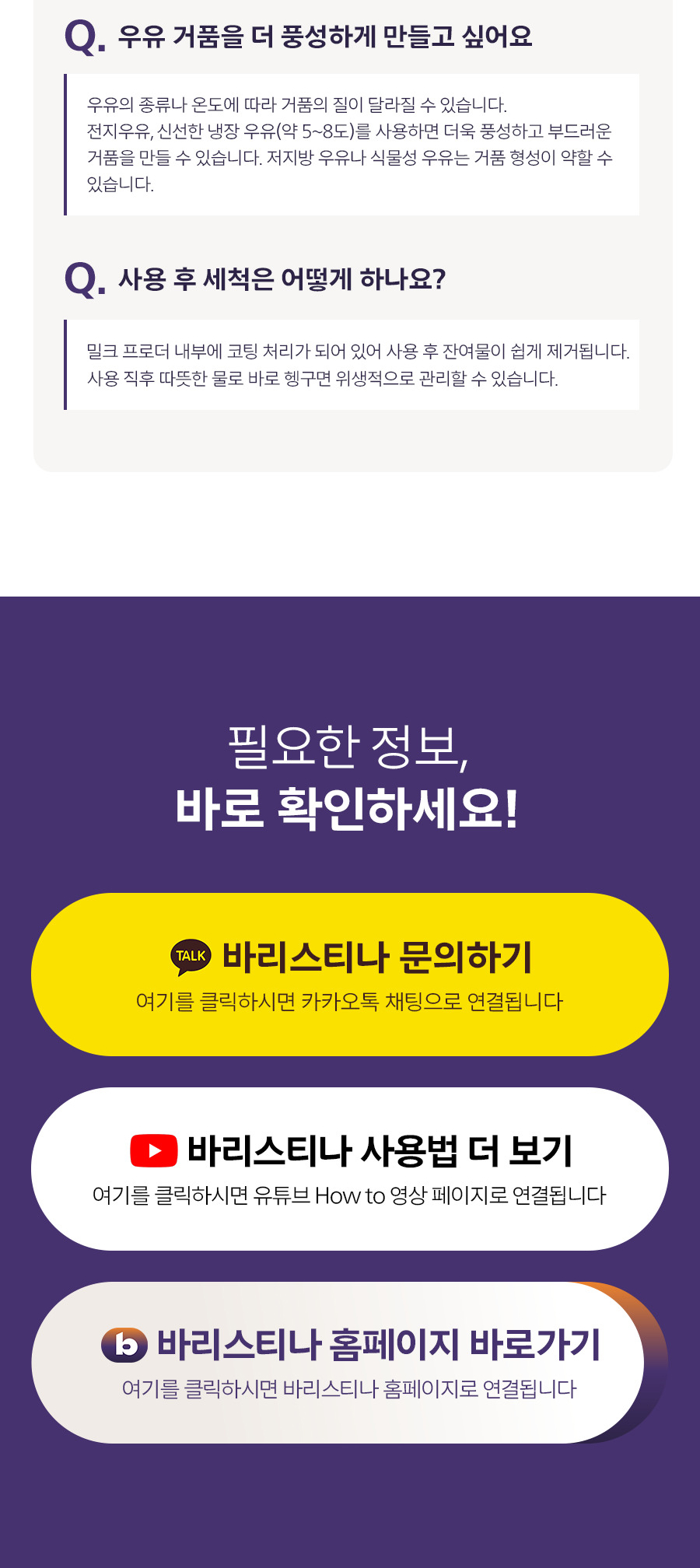View more Baristina how-to videos on YouTube
The width and height of the screenshot is (700, 1568).
(349, 1168)
